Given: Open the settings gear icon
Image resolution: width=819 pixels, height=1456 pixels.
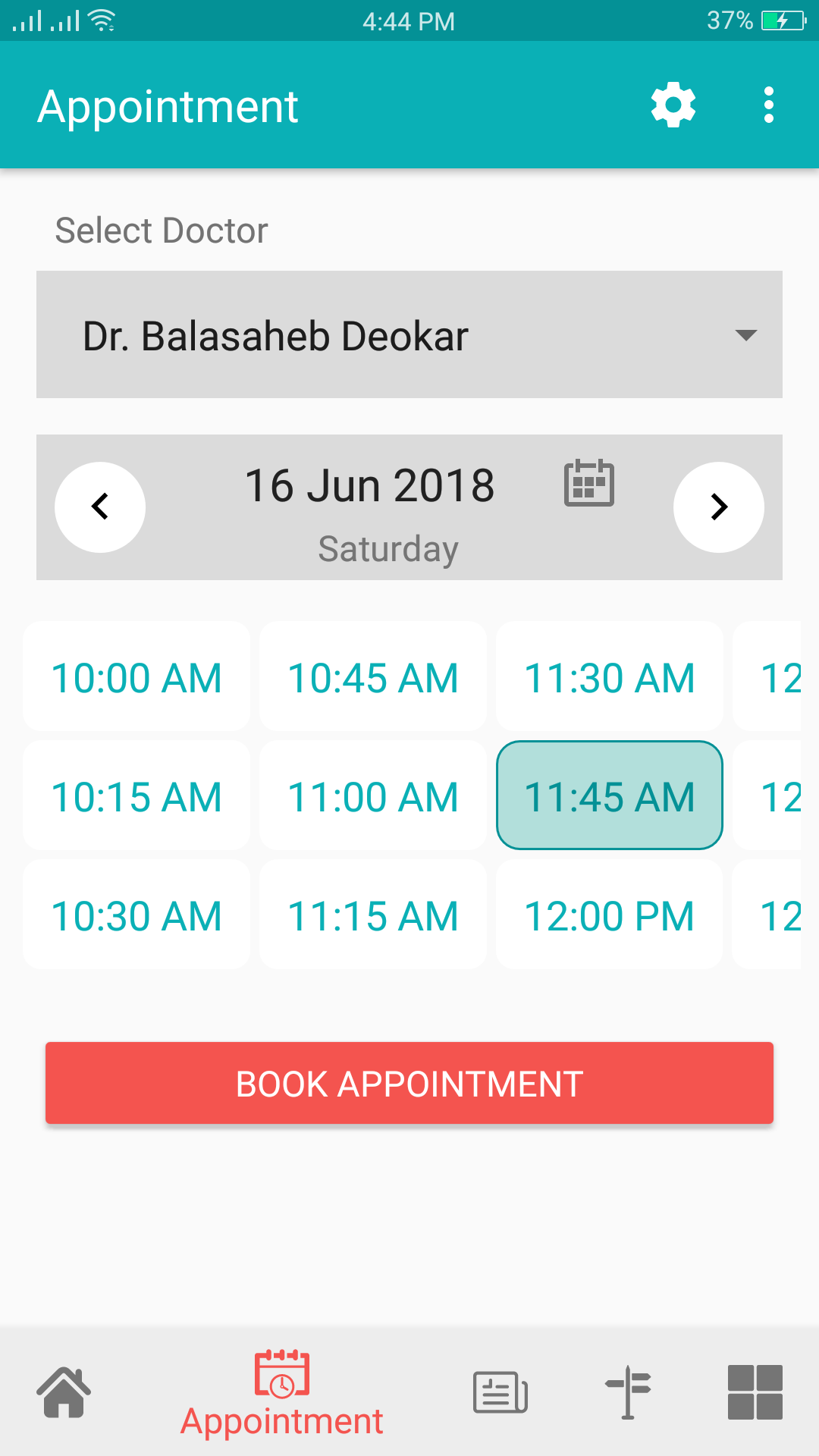Looking at the screenshot, I should tap(673, 105).
